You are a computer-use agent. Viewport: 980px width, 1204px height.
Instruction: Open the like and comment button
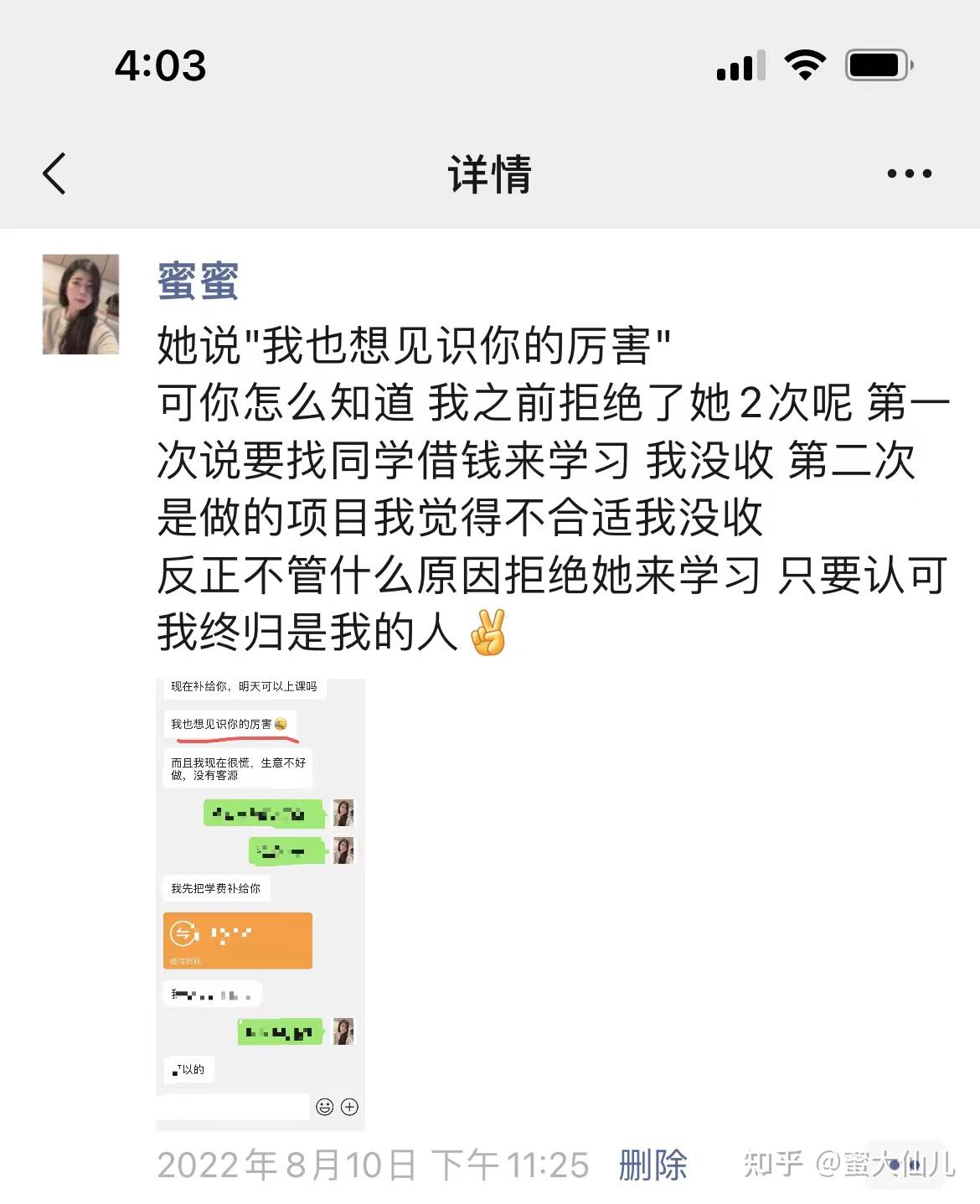point(905,1164)
